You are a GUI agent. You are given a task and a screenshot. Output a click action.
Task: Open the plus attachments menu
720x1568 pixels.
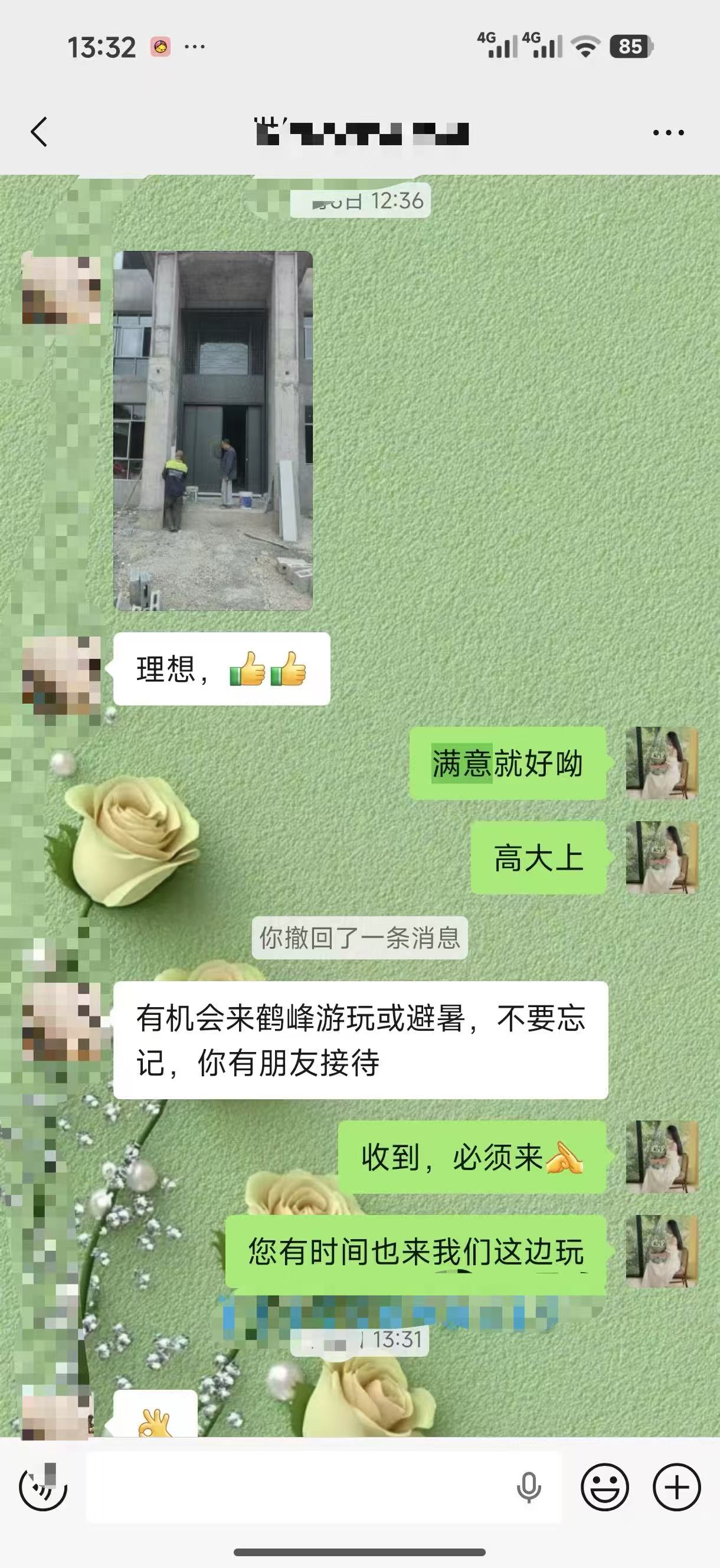(677, 1487)
